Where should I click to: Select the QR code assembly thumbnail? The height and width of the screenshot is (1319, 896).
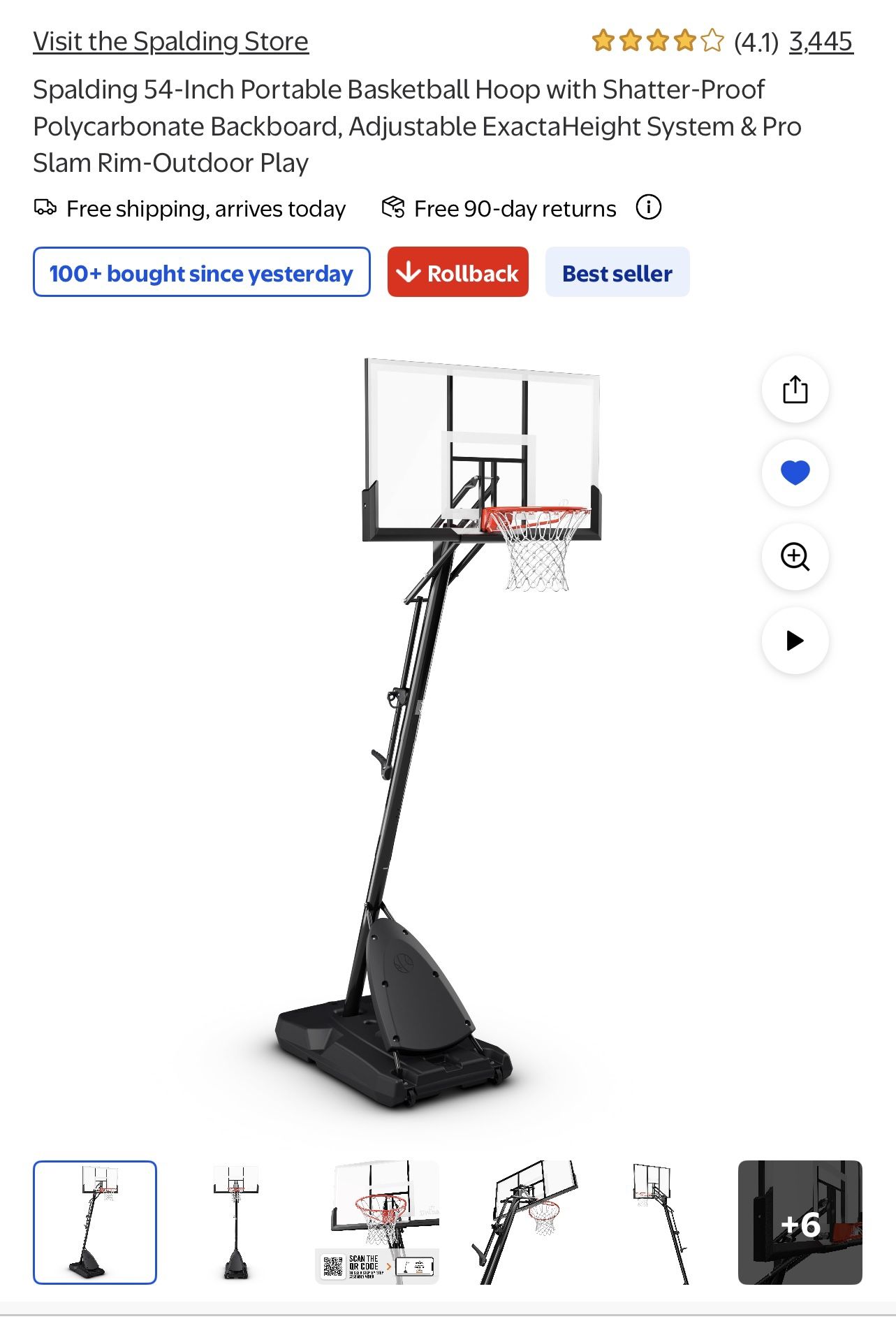click(377, 1222)
